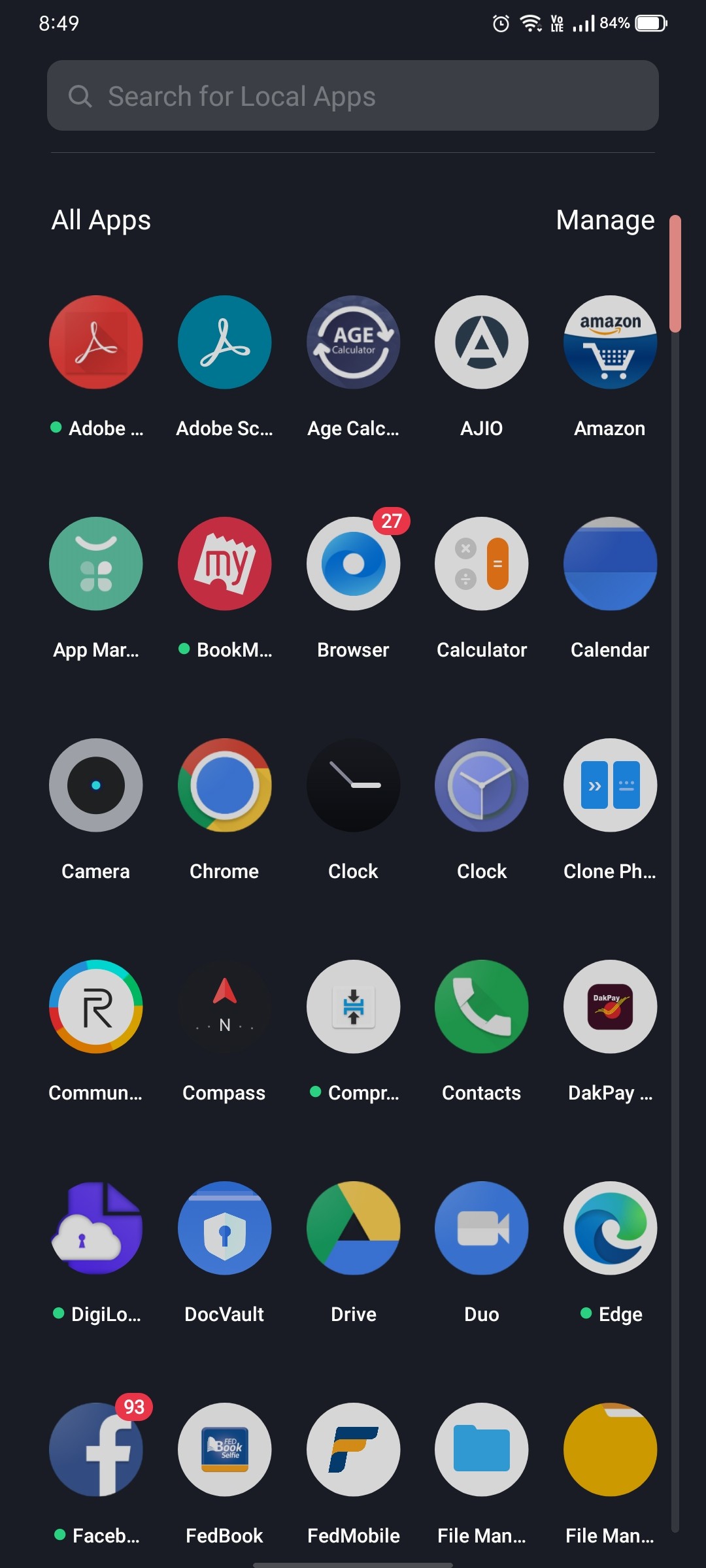Launch BookMyShow app
Viewport: 706px width, 1568px height.
click(224, 564)
